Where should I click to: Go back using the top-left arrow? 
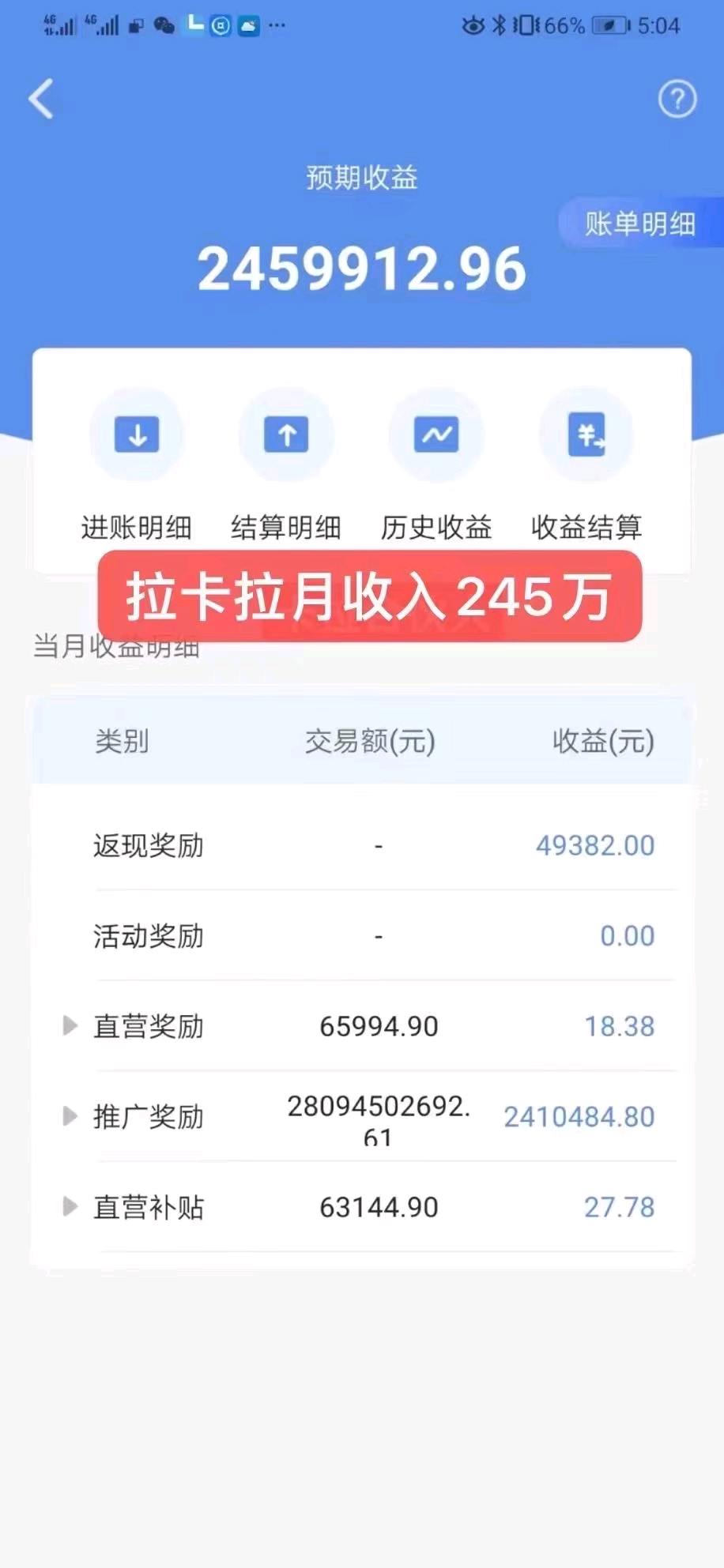click(x=41, y=99)
